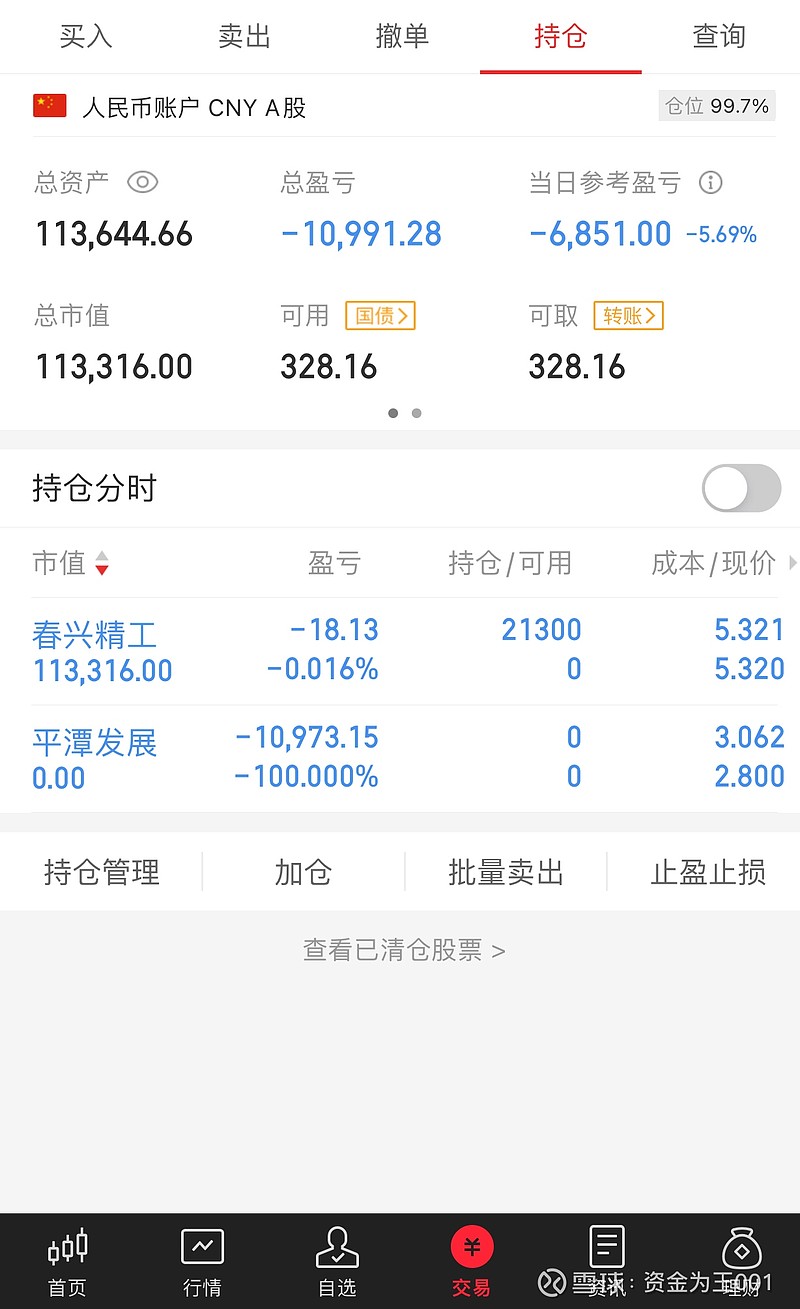This screenshot has width=800, height=1309.
Task: Tap the 国债 button
Action: coord(380,316)
